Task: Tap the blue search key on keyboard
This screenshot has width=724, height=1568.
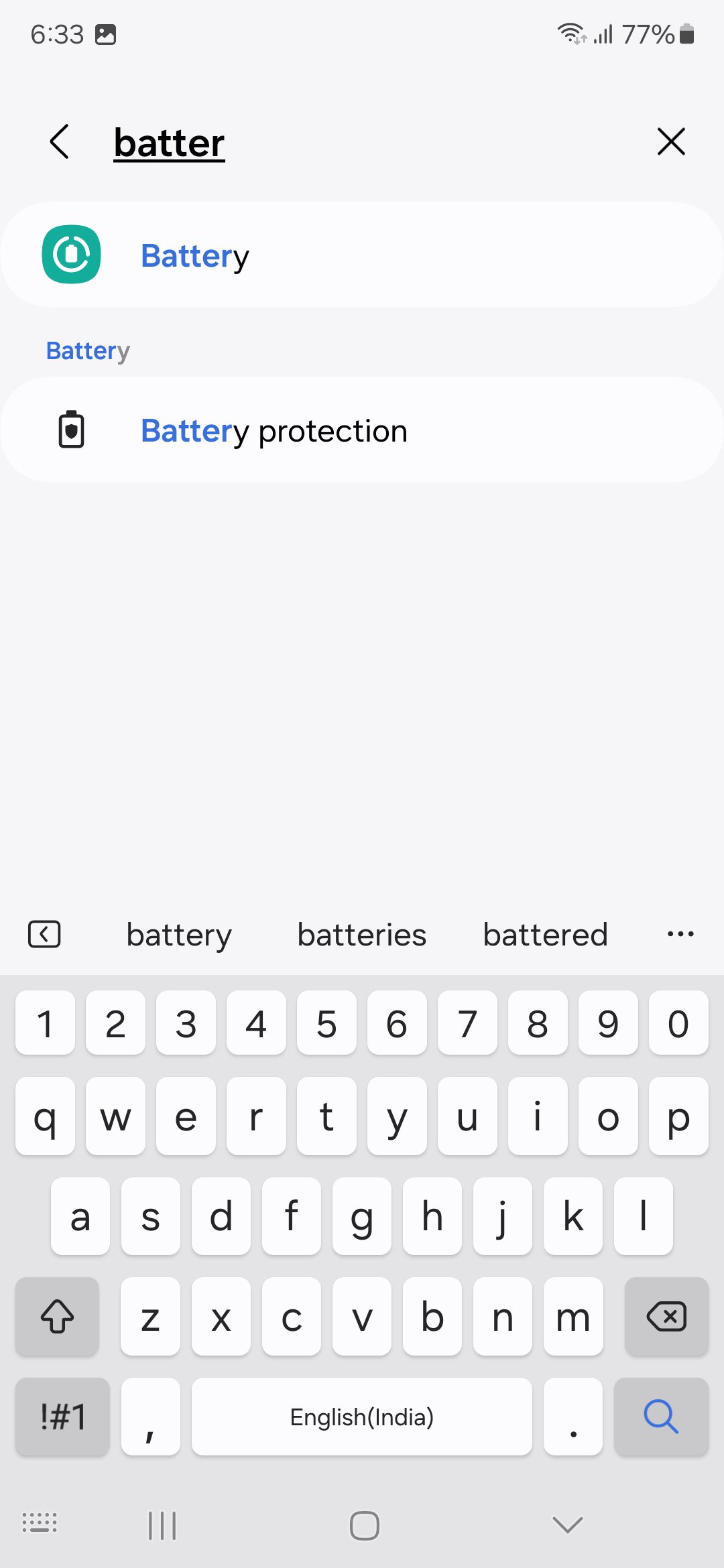Action: click(660, 1417)
